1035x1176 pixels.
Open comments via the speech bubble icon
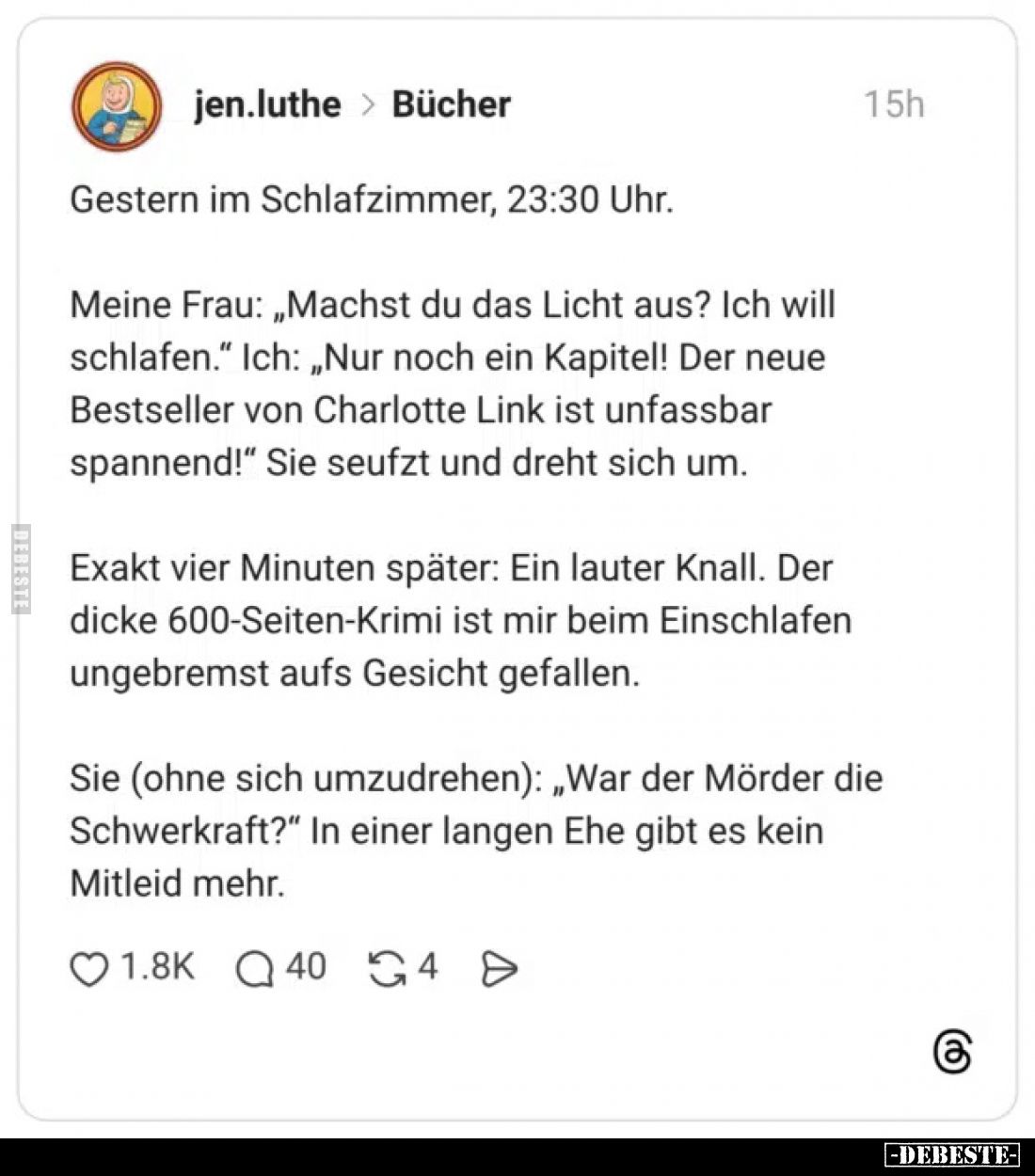click(x=254, y=965)
